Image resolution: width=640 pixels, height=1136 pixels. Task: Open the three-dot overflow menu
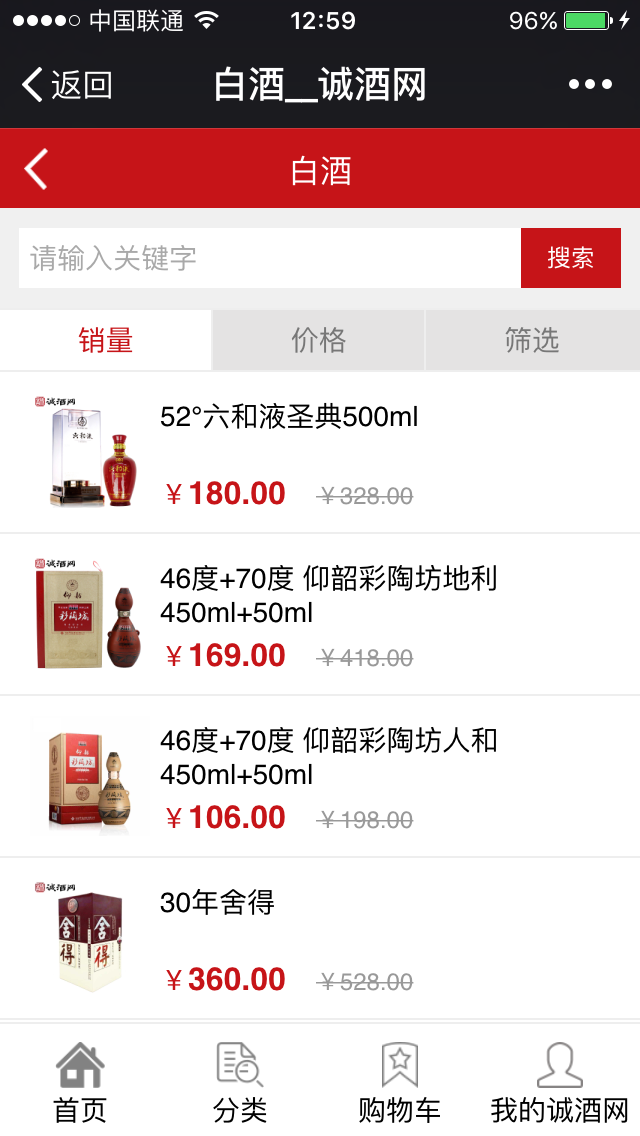[590, 85]
